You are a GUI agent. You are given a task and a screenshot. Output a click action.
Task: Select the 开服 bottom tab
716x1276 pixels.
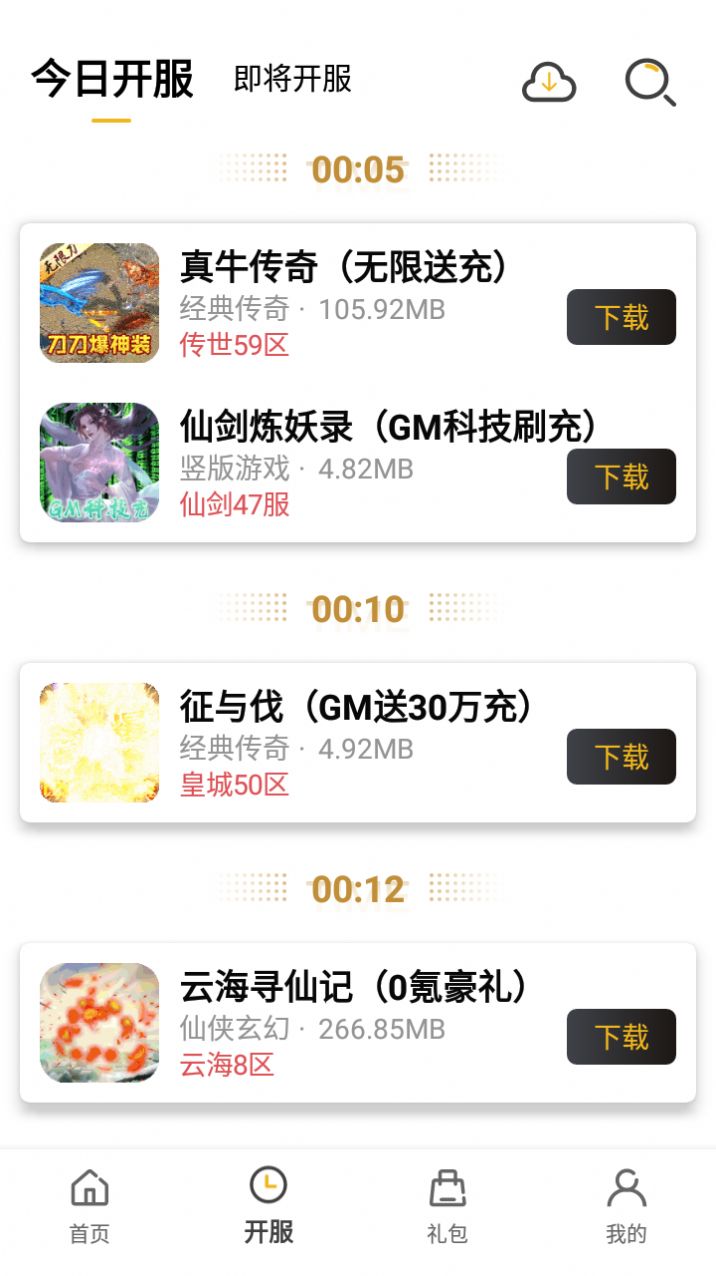[268, 1205]
